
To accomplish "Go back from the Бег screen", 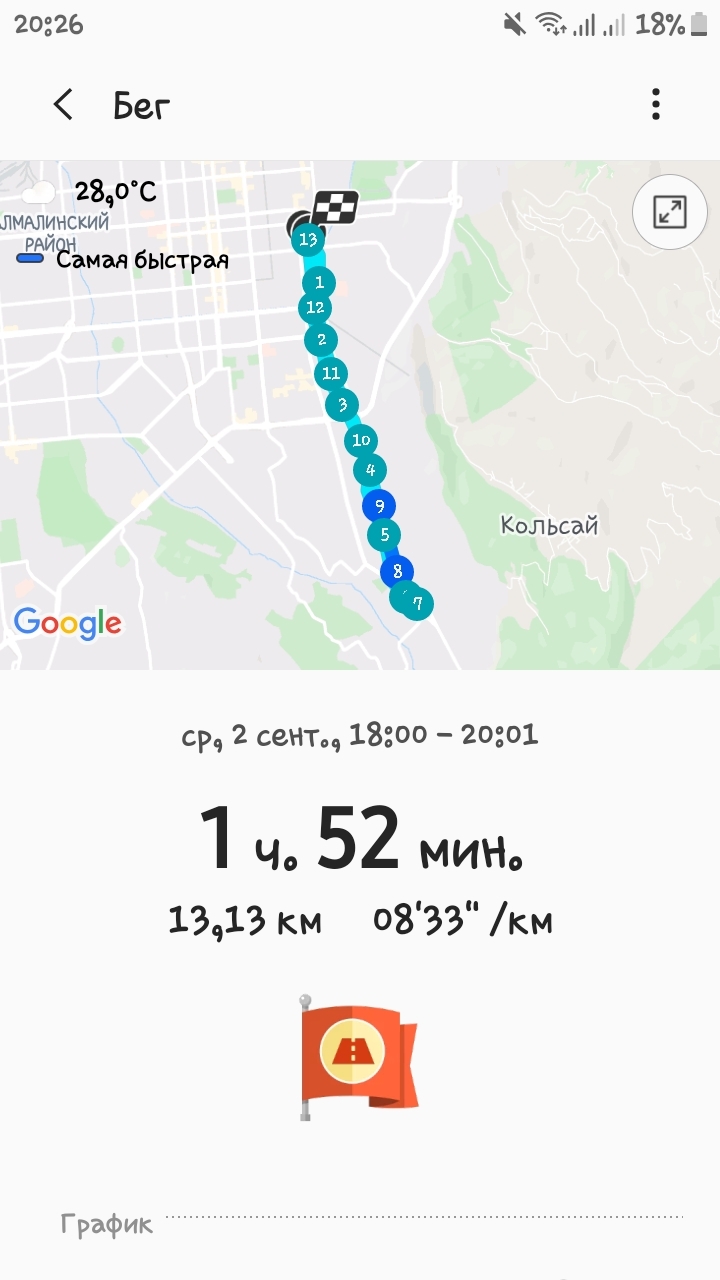I will [x=63, y=105].
